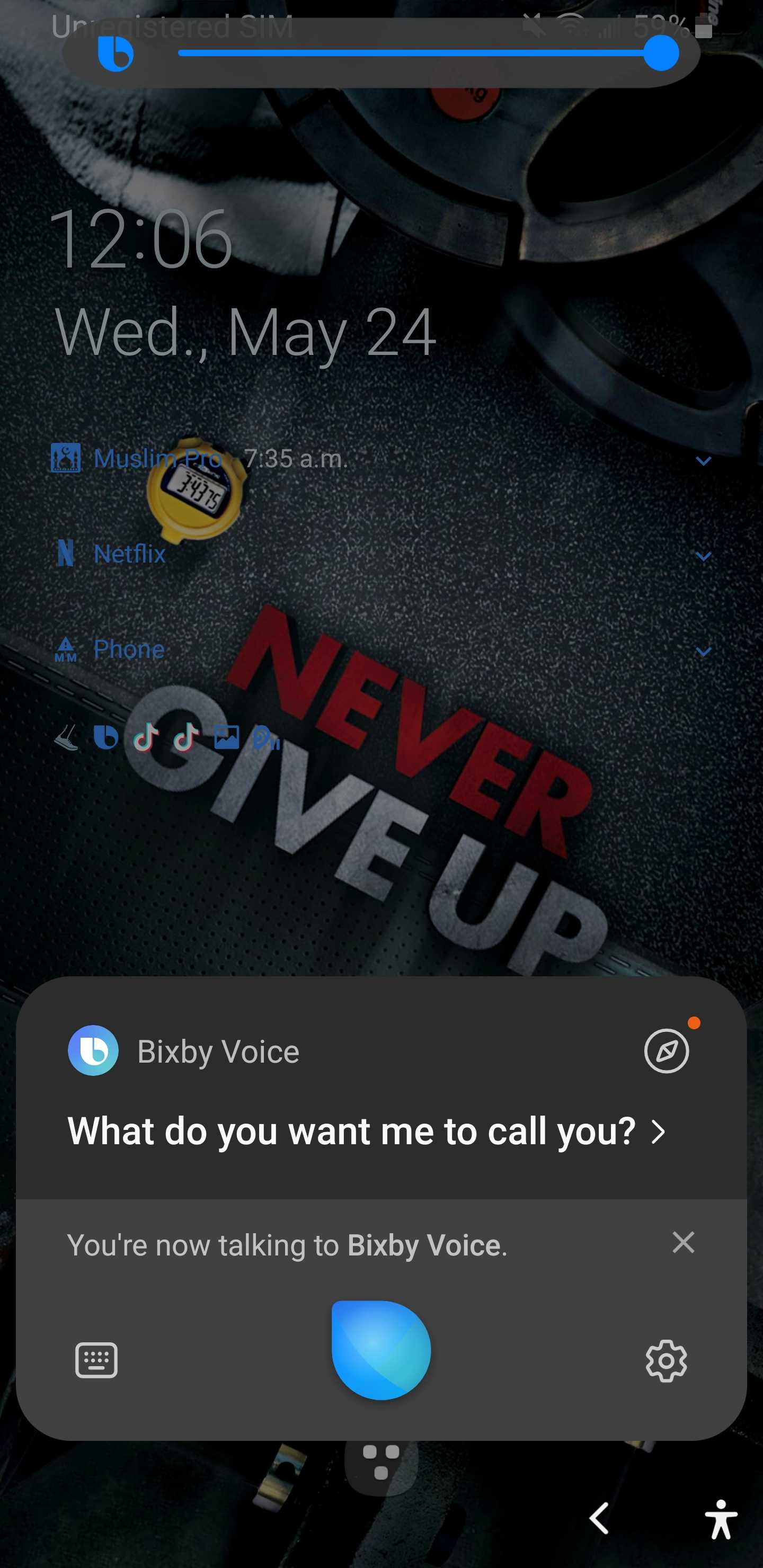This screenshot has height=1568, width=763.
Task: Go back with the navigation arrow
Action: pyautogui.click(x=599, y=1518)
